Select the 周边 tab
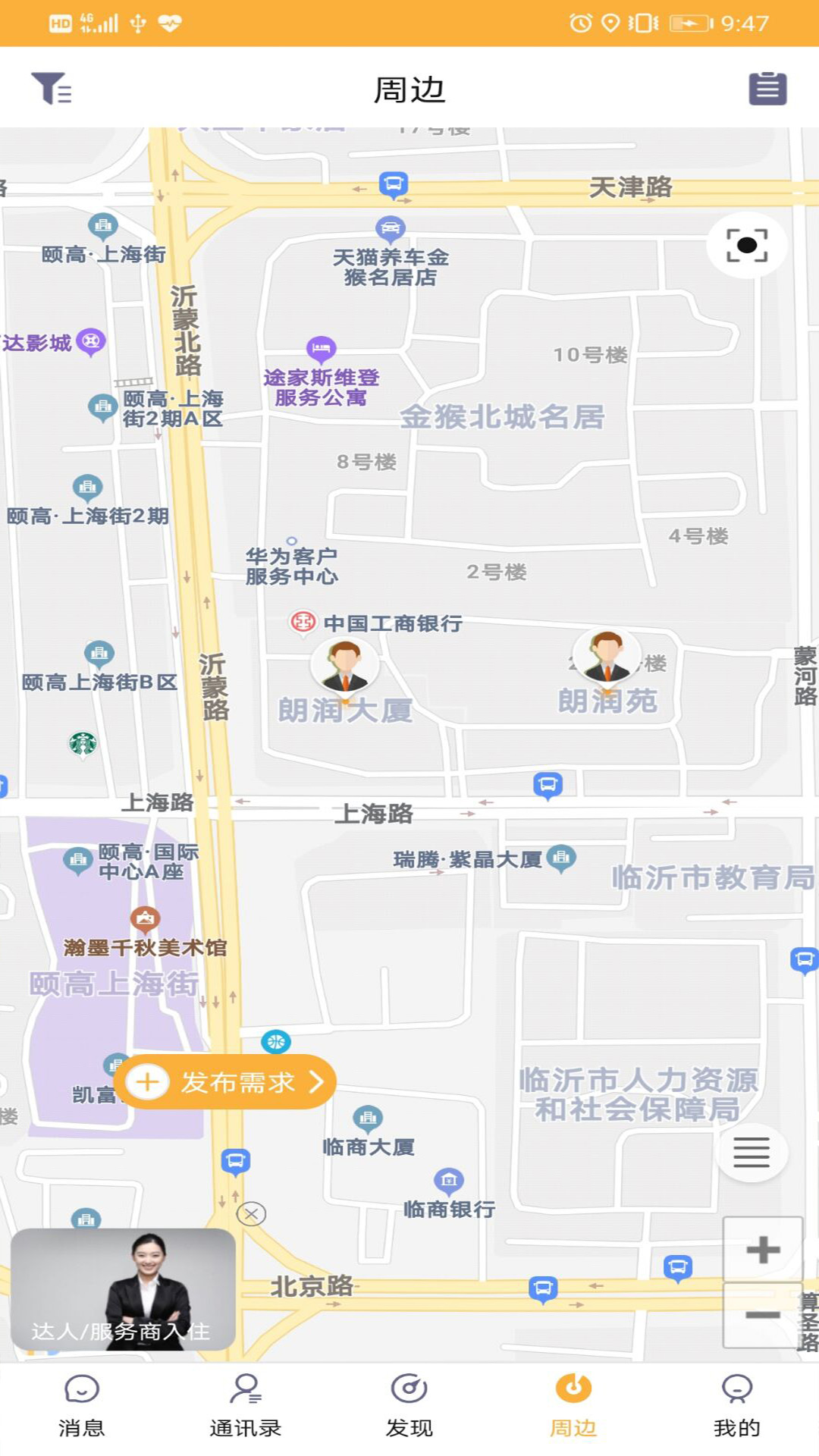 click(x=573, y=1407)
